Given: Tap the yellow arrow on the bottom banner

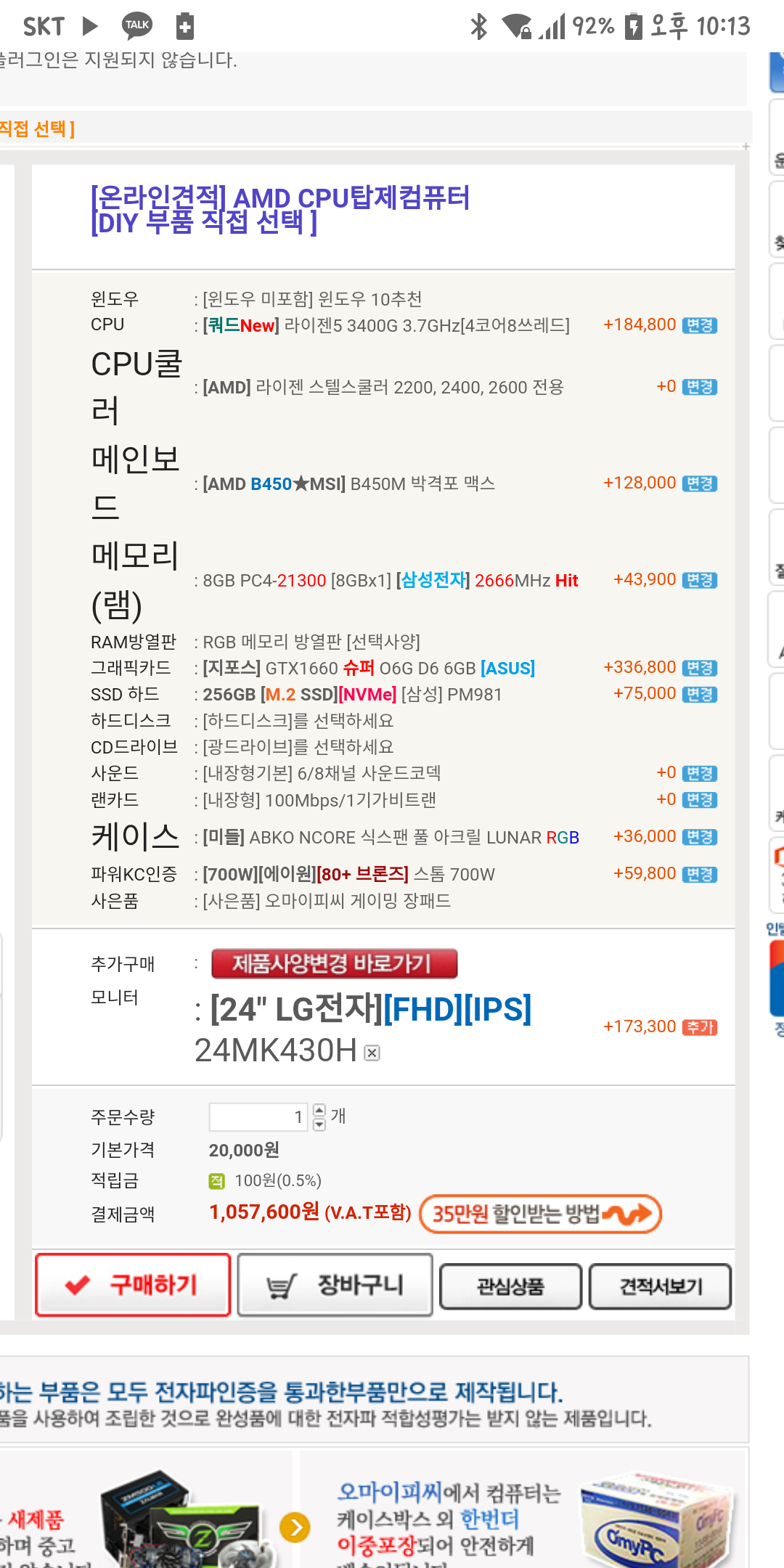Looking at the screenshot, I should [x=295, y=1528].
